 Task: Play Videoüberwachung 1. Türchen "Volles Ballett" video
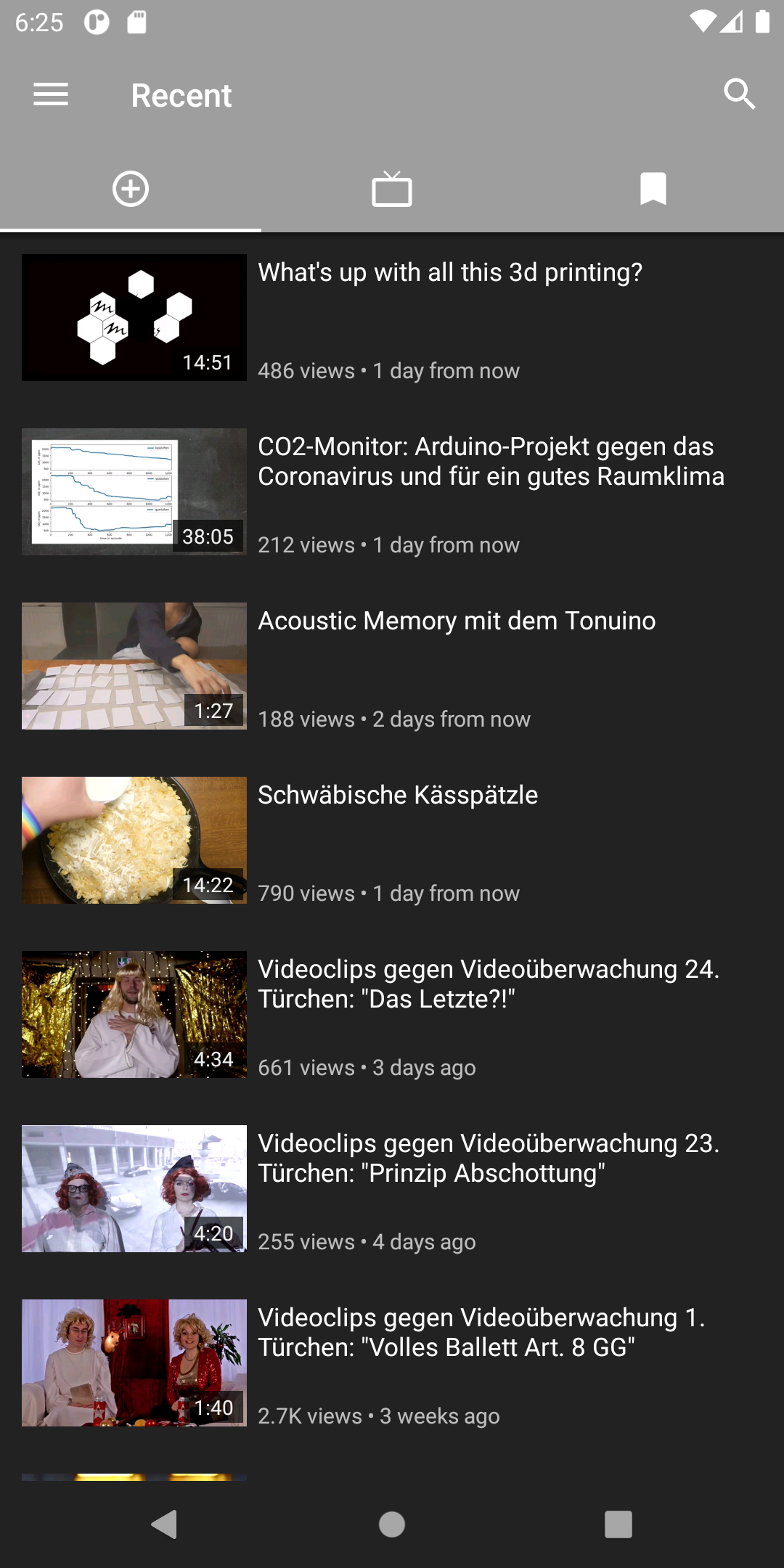coord(392,1363)
